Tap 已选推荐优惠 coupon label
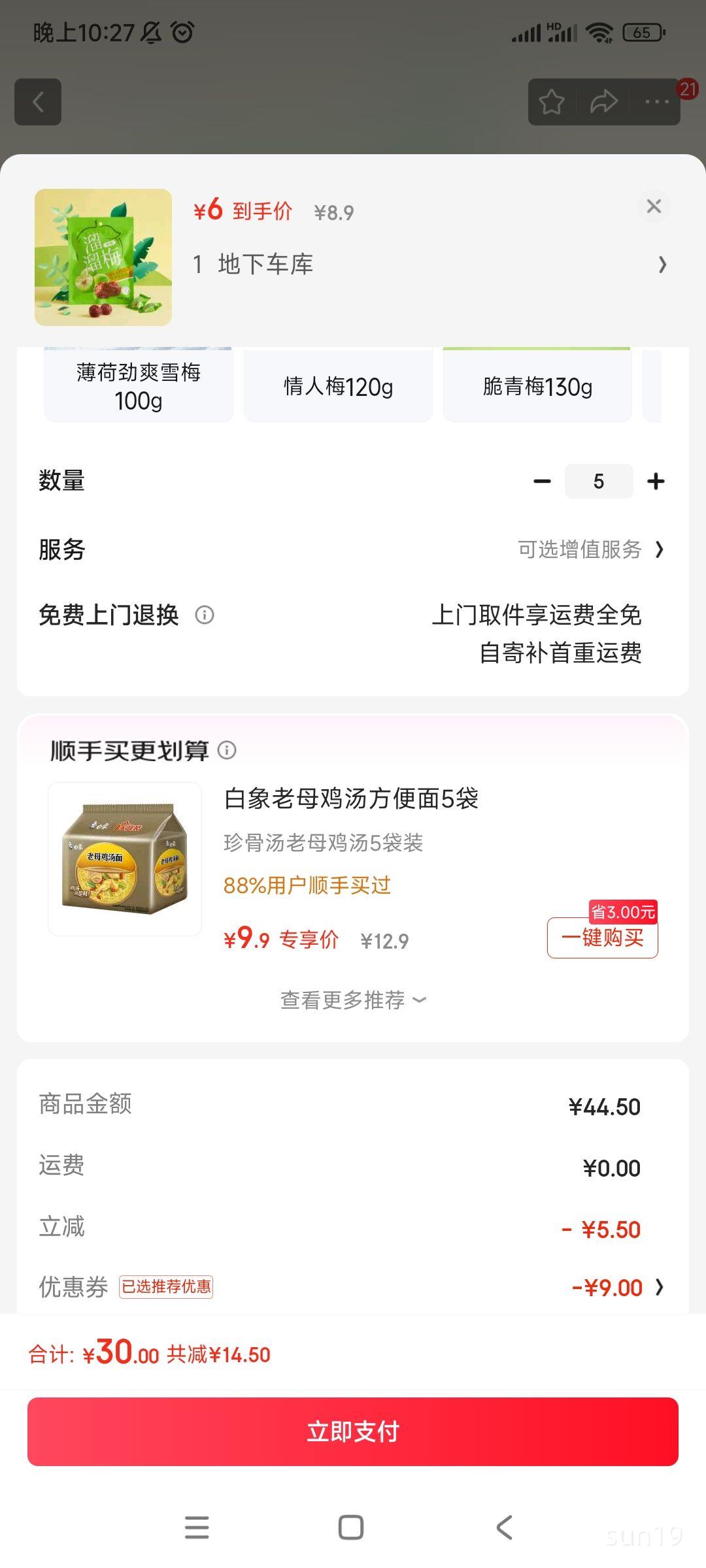This screenshot has width=706, height=1568. click(166, 1286)
